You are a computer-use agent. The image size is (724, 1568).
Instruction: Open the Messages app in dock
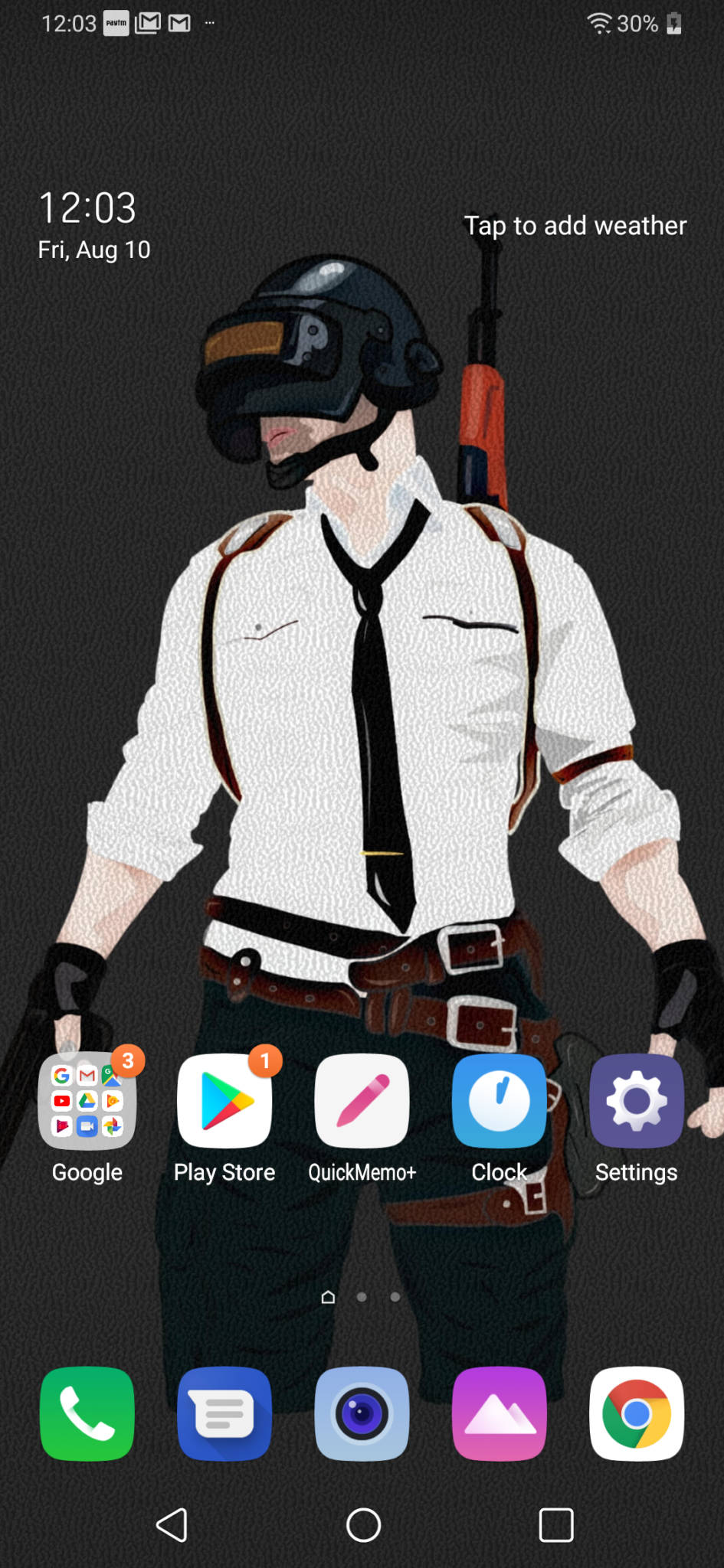pos(224,1413)
